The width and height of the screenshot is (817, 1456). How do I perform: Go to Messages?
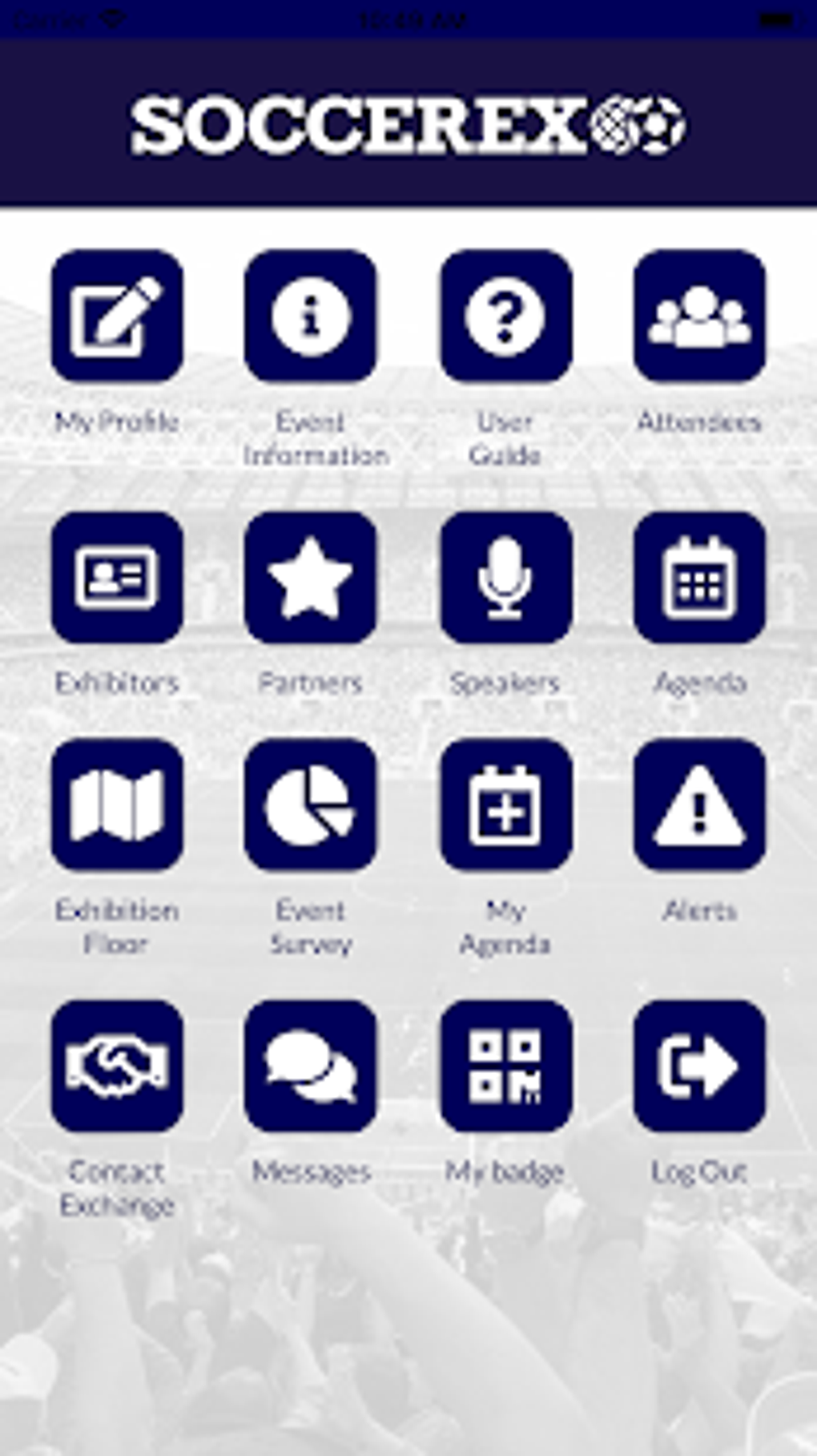tap(311, 1065)
